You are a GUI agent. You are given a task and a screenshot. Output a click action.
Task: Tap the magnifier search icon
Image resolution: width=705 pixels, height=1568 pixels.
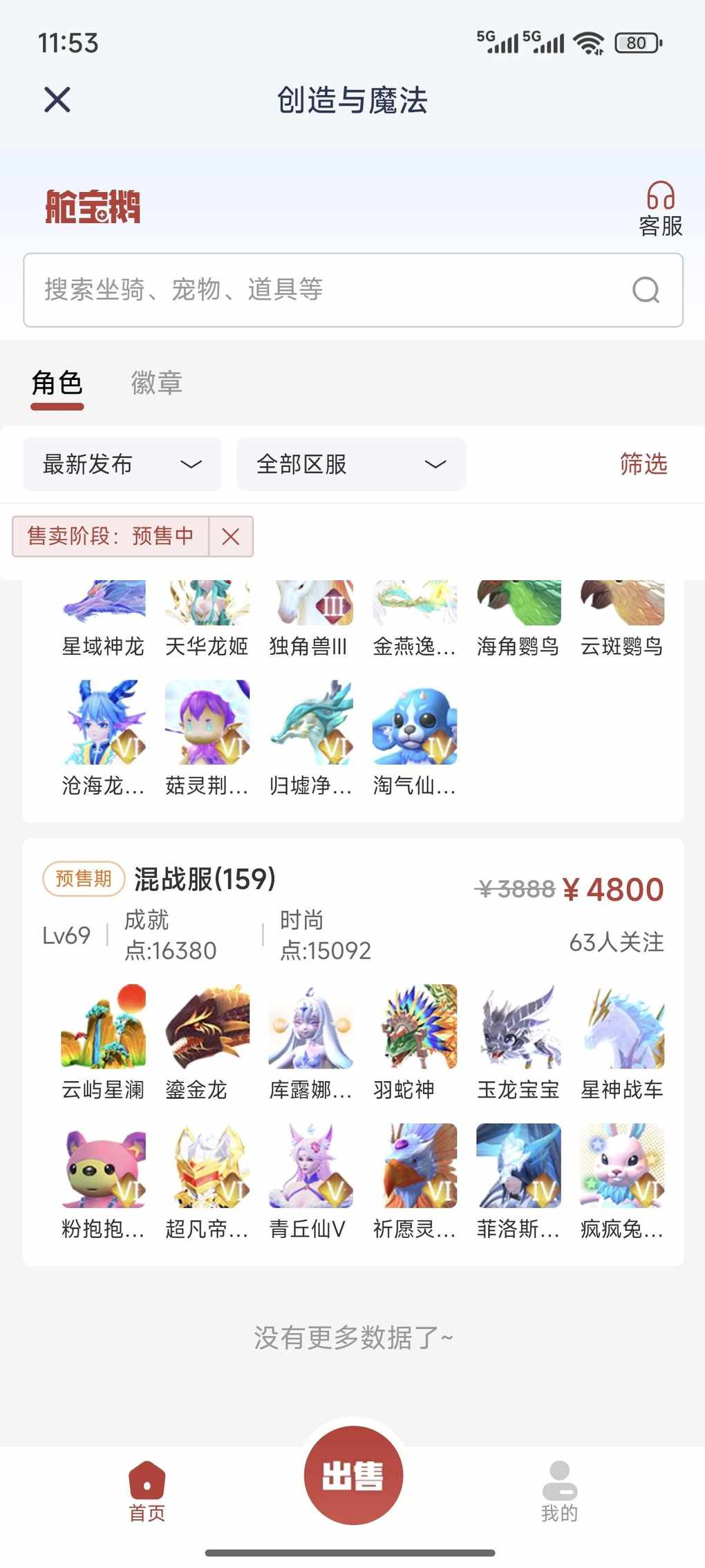pyautogui.click(x=646, y=290)
